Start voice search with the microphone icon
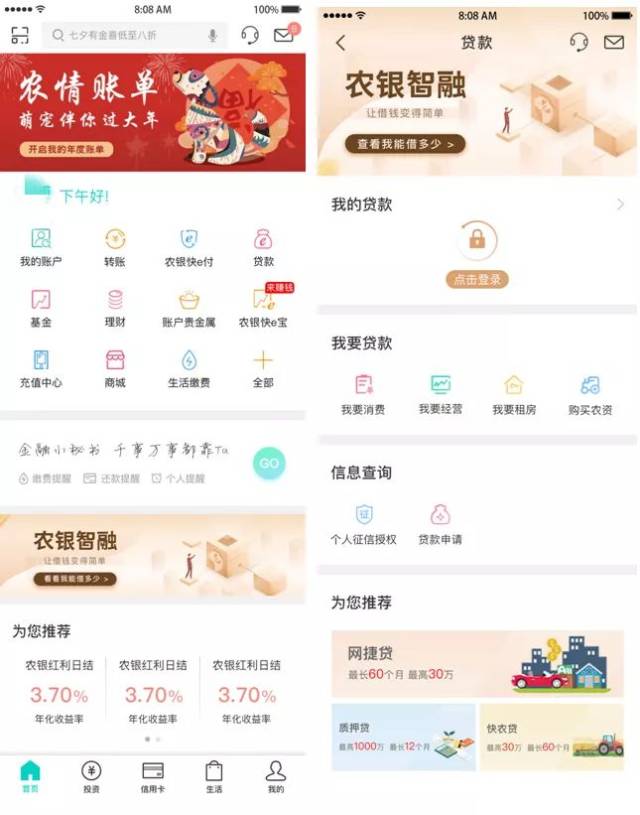This screenshot has height=815, width=640. click(212, 35)
